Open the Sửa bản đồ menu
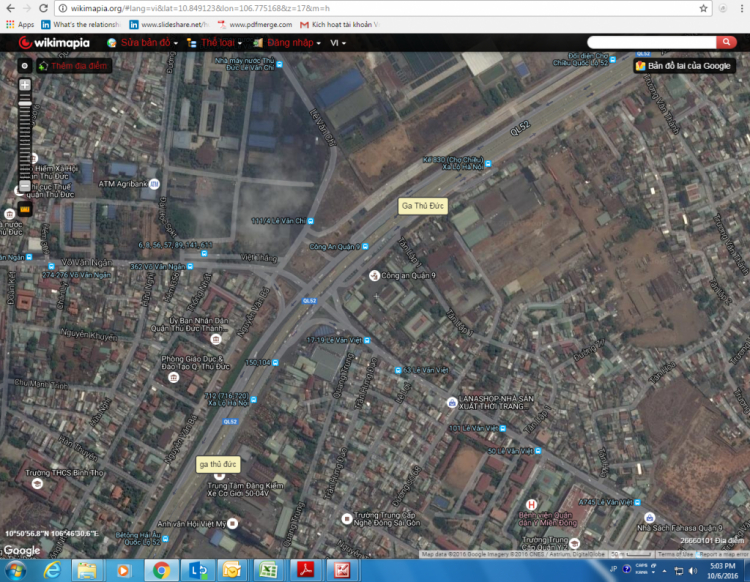 click(x=144, y=43)
